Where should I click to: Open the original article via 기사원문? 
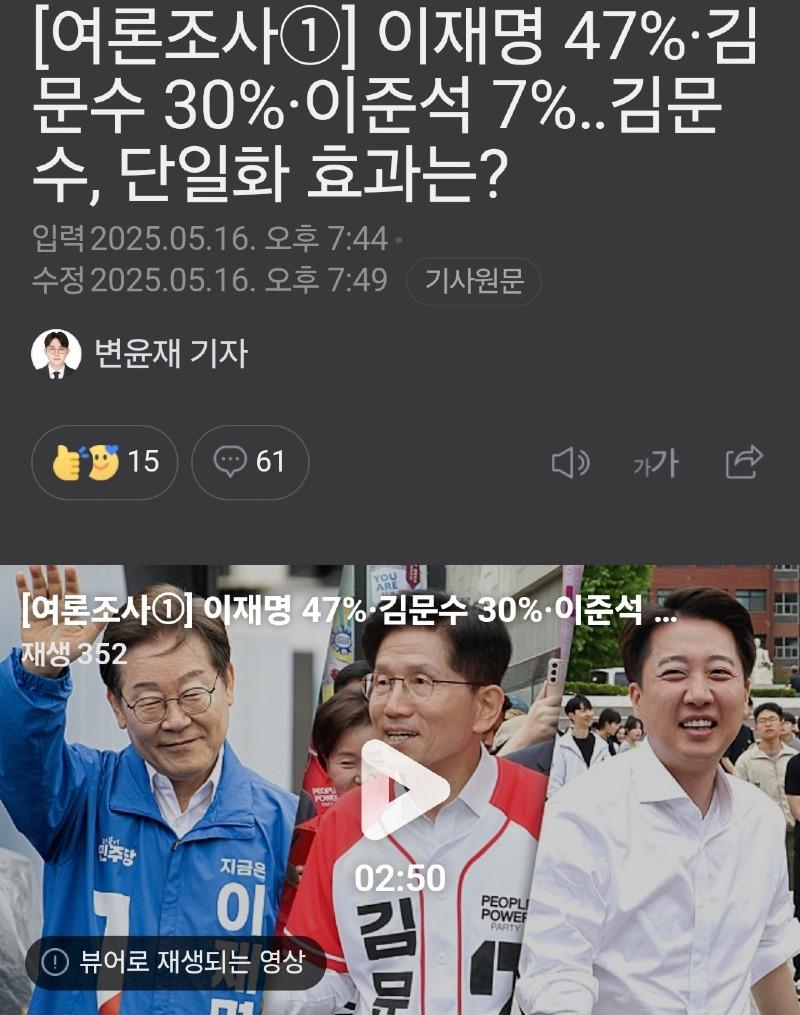coord(474,282)
